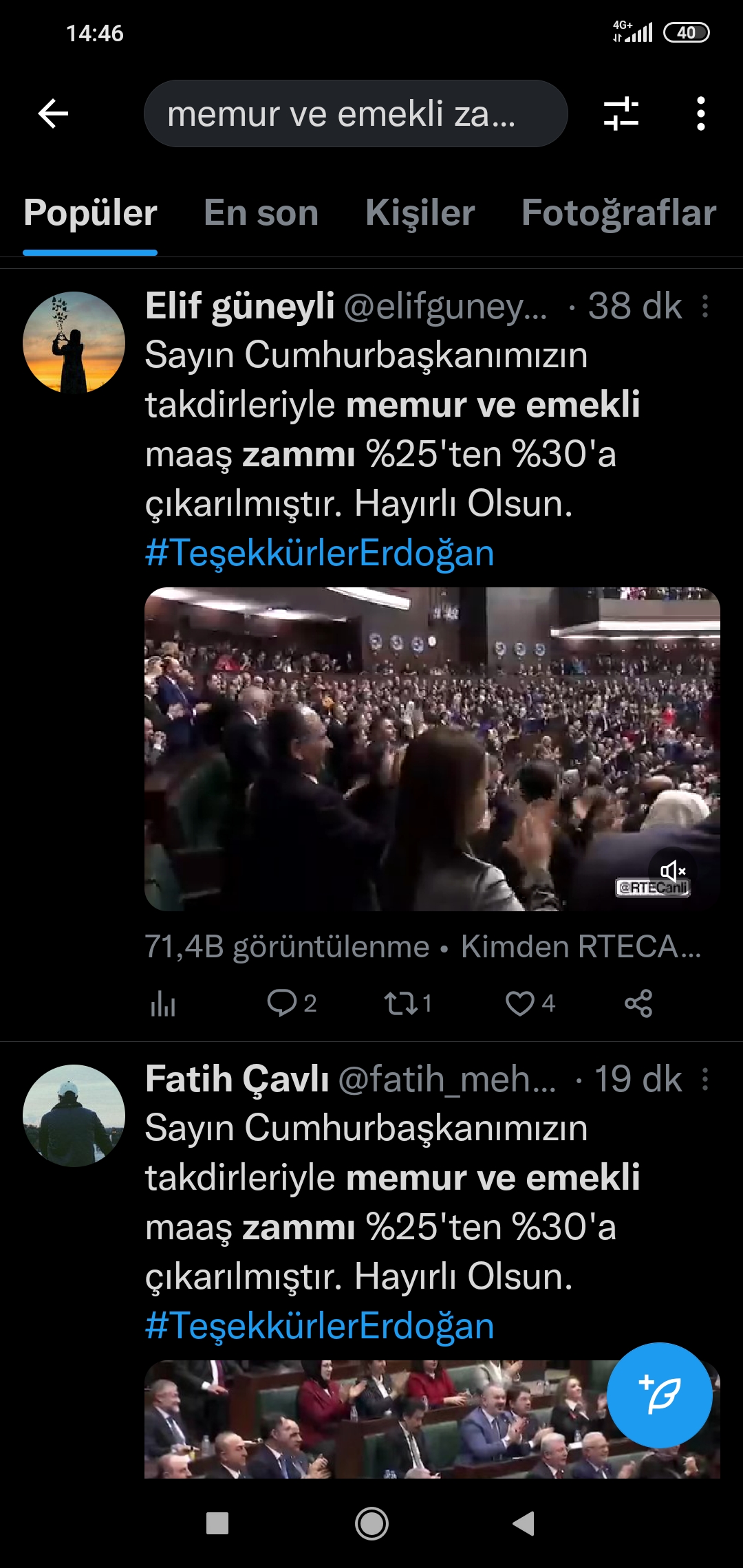Switch to the Fotoğraflar tab
Screen dimensions: 743x1568
coord(618,213)
